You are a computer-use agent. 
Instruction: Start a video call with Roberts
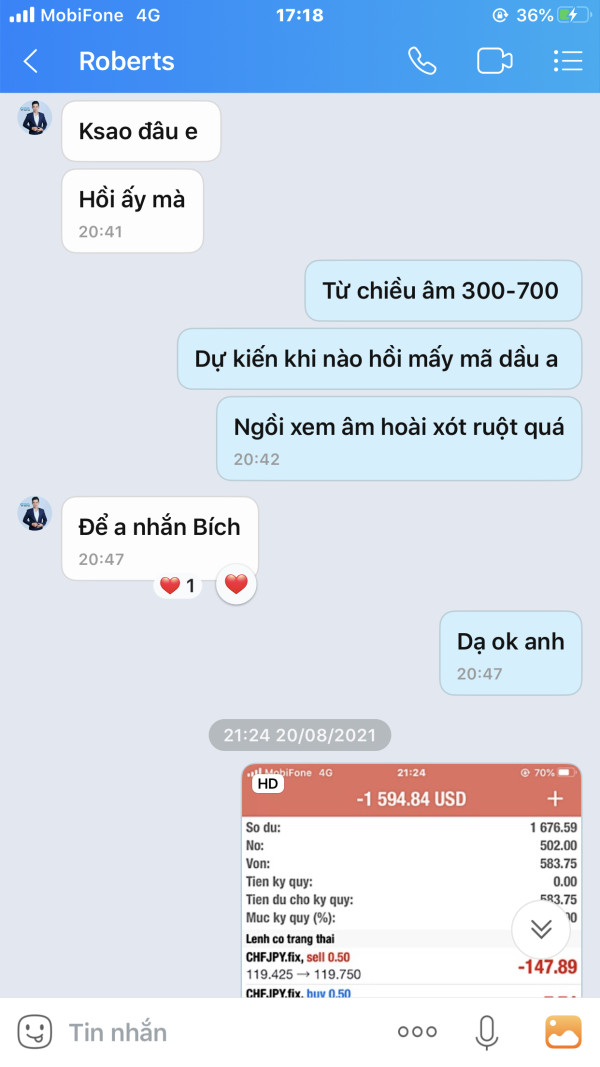pyautogui.click(x=495, y=61)
